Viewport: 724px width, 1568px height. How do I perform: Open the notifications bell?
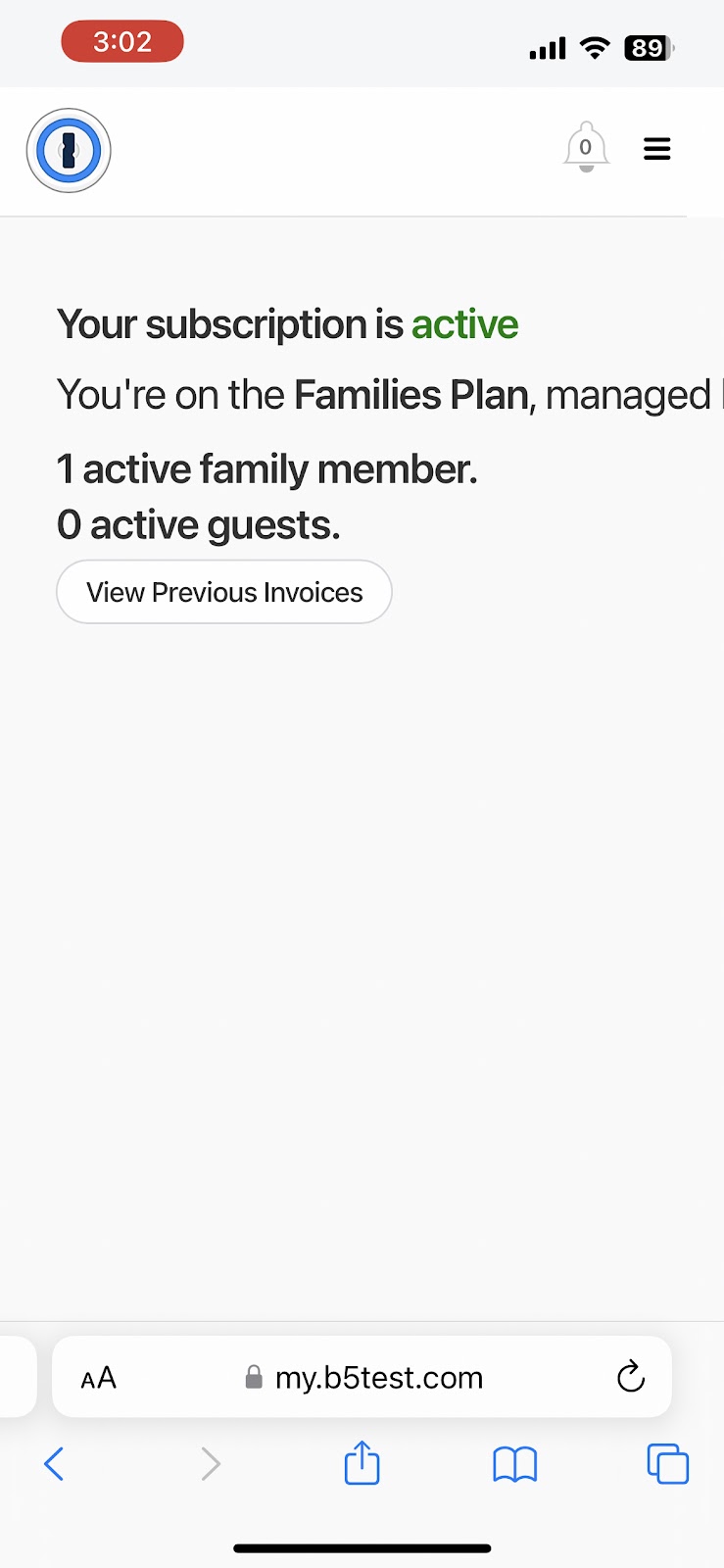(x=586, y=148)
